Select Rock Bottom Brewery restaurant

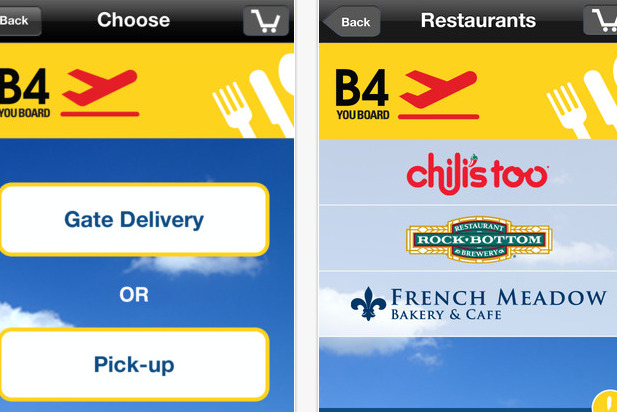478,239
